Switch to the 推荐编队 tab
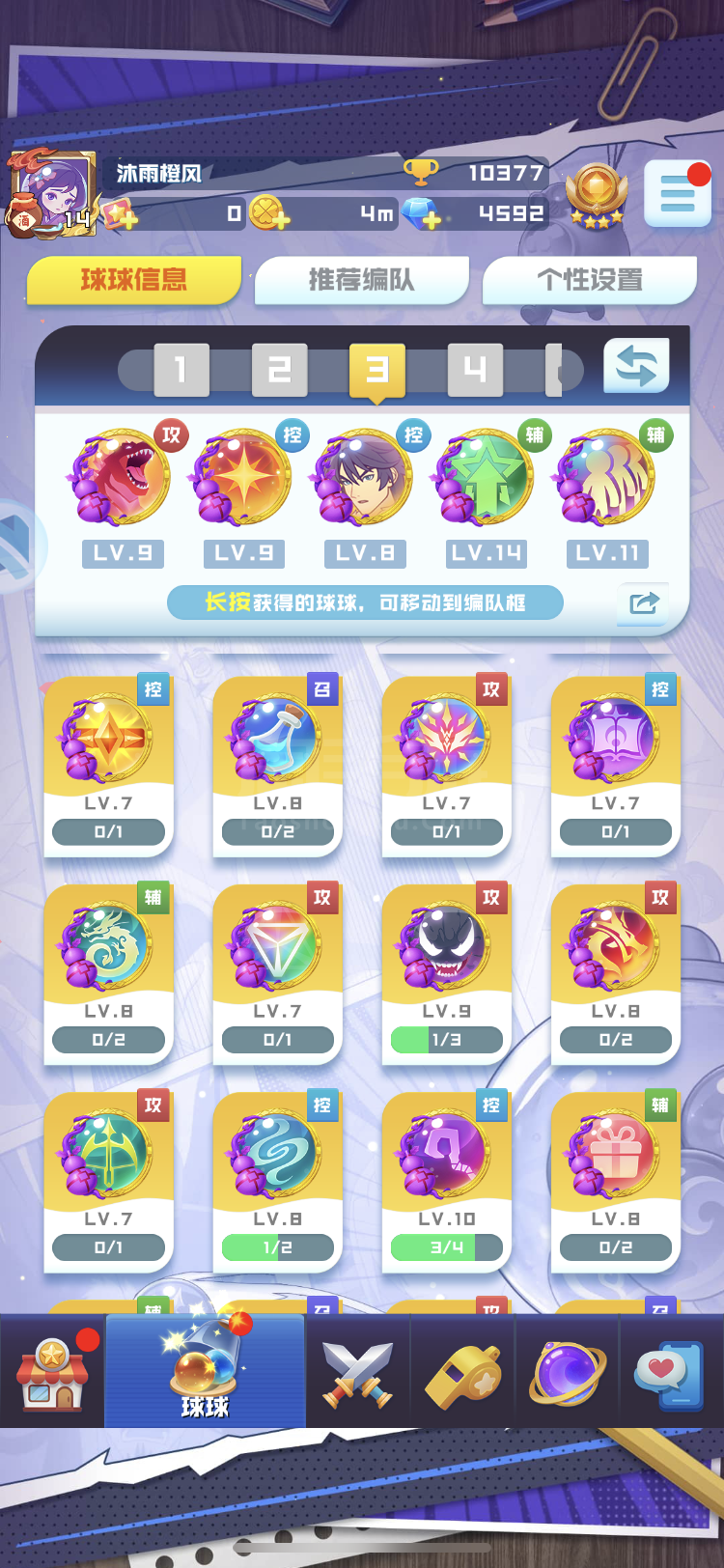 (361, 280)
